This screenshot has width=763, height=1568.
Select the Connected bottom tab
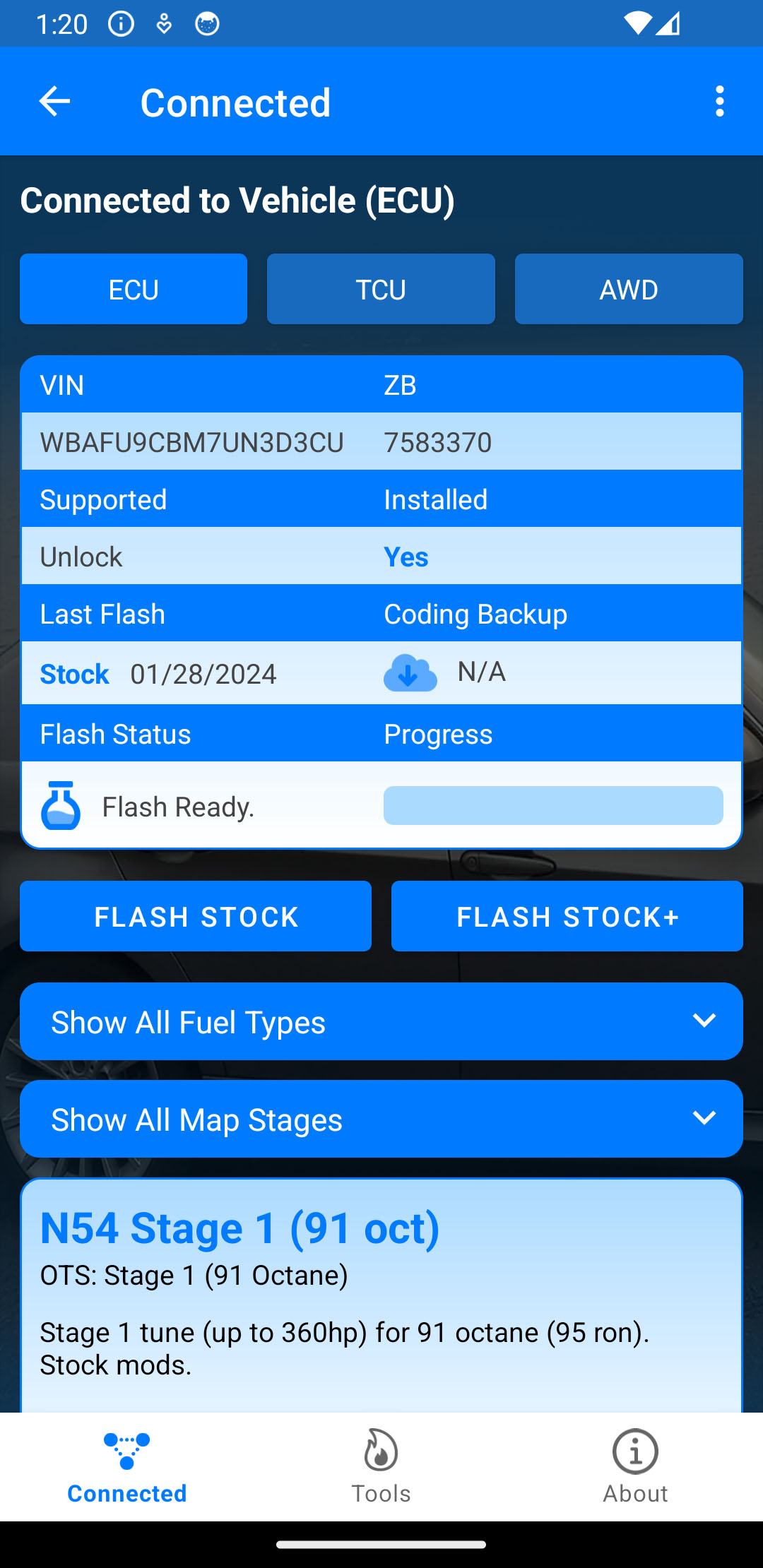coord(127,1466)
